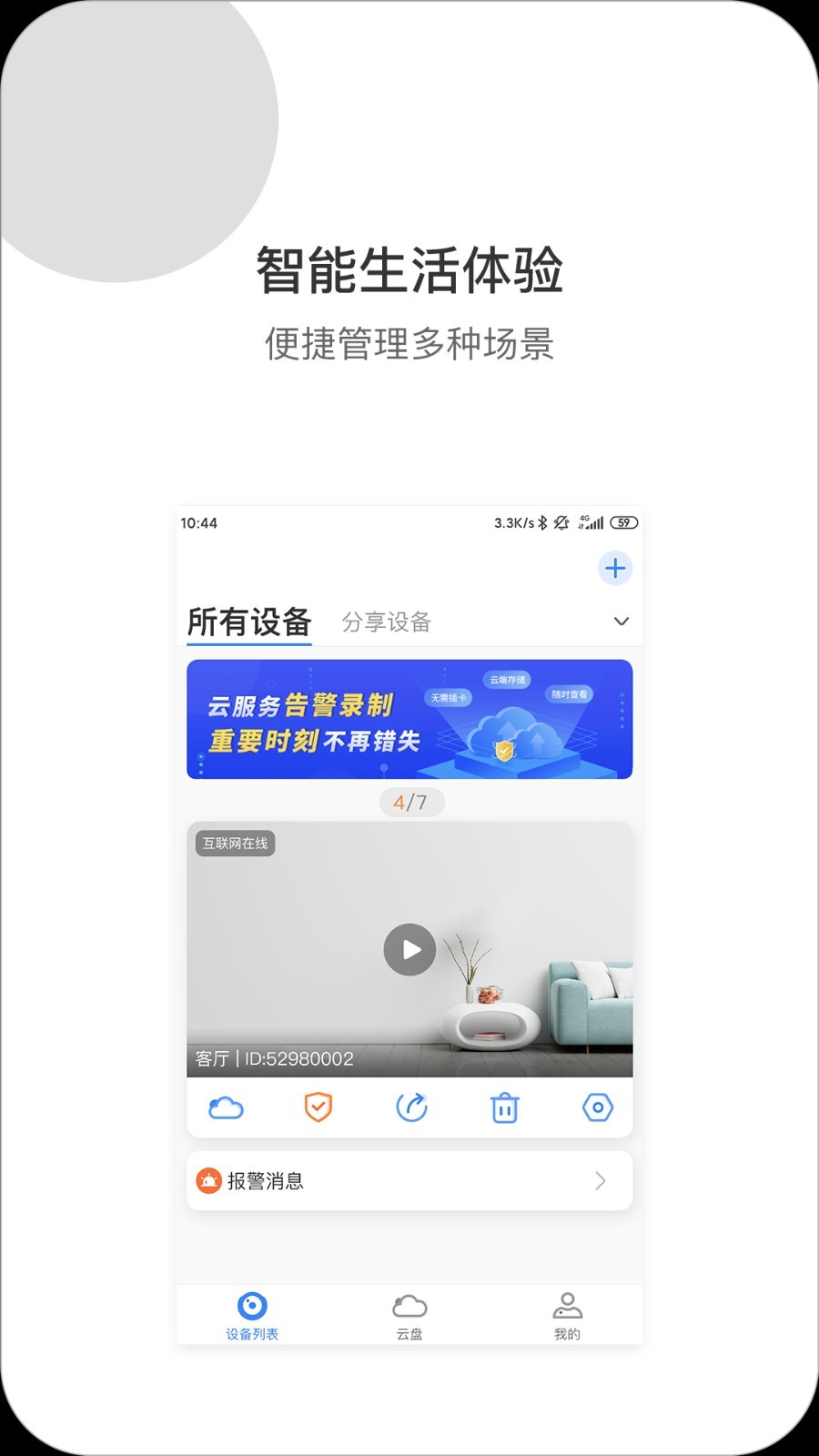
Task: Open device settings with the gear icon
Action: coord(597,1107)
